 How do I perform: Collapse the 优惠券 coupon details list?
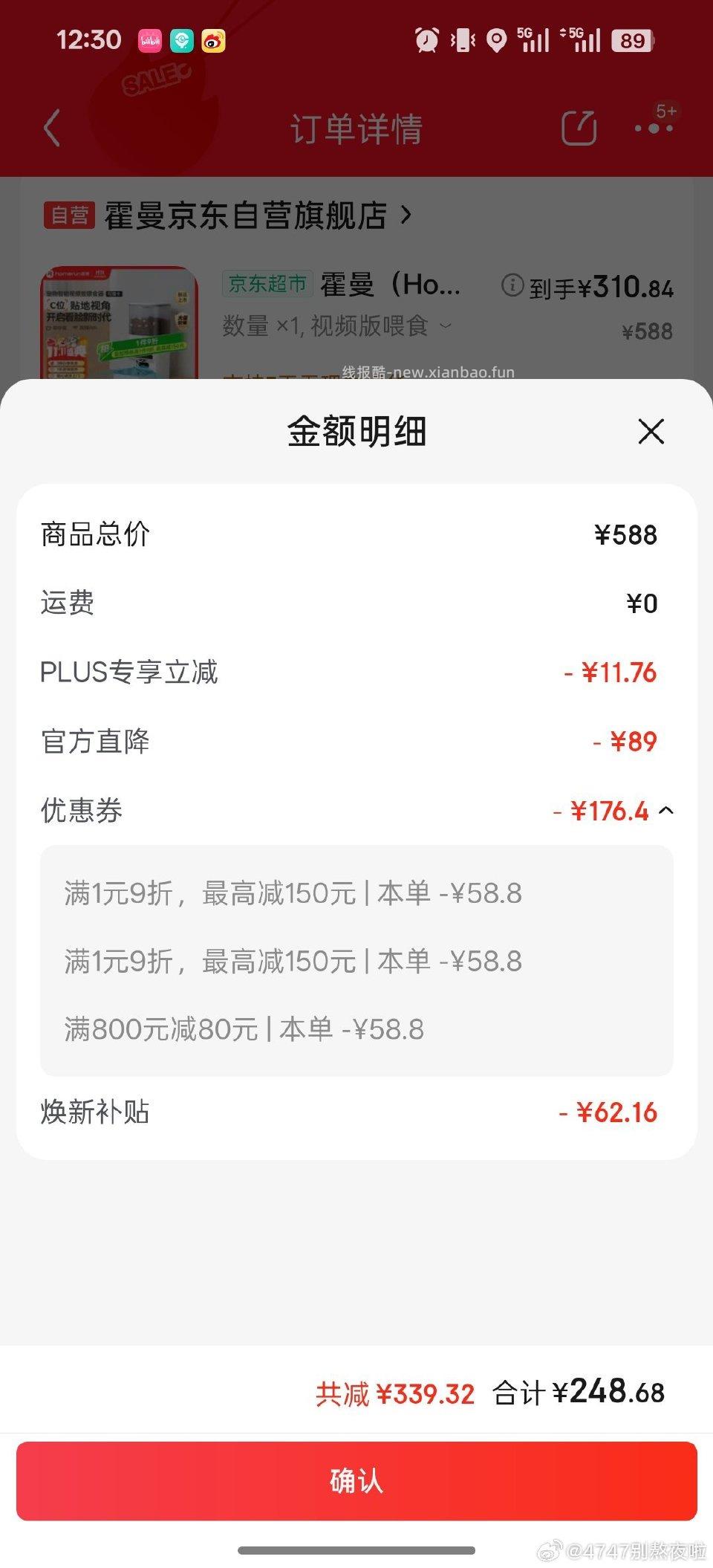(x=668, y=811)
